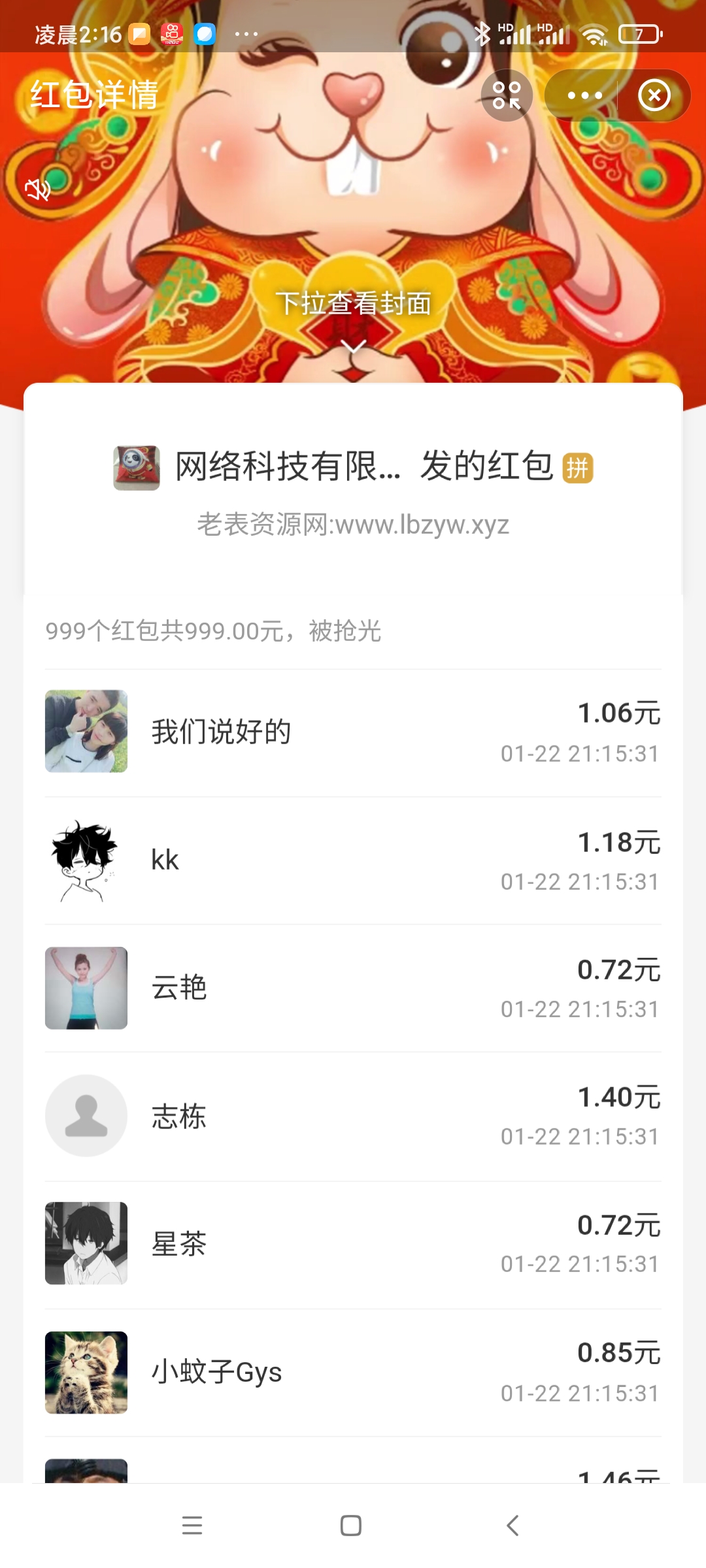Close the mini program with the X button
This screenshot has height=1568, width=706.
click(x=654, y=96)
